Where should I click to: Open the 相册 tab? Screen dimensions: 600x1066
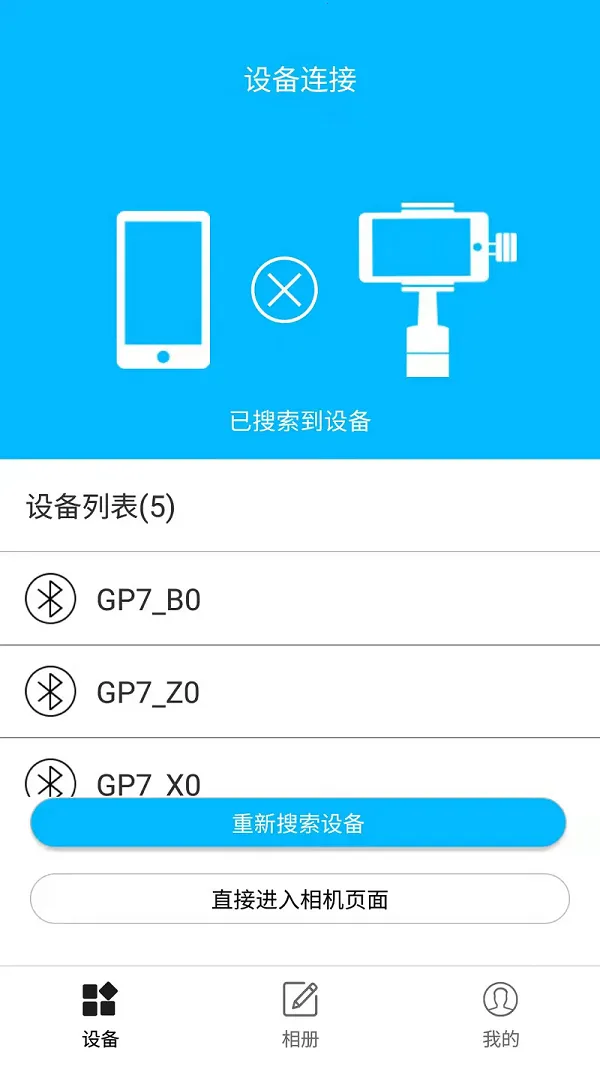pyautogui.click(x=300, y=1015)
